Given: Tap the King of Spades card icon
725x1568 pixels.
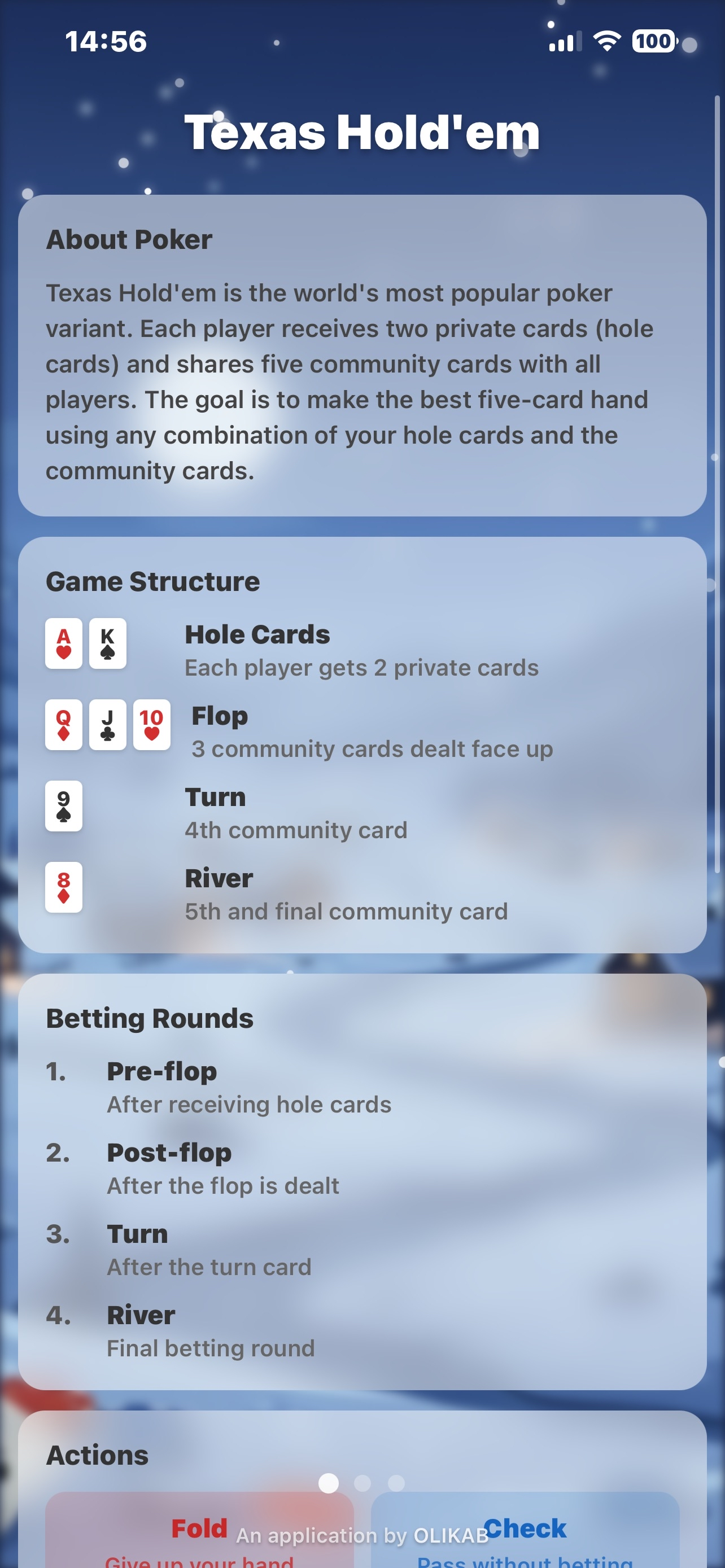Looking at the screenshot, I should pyautogui.click(x=108, y=644).
